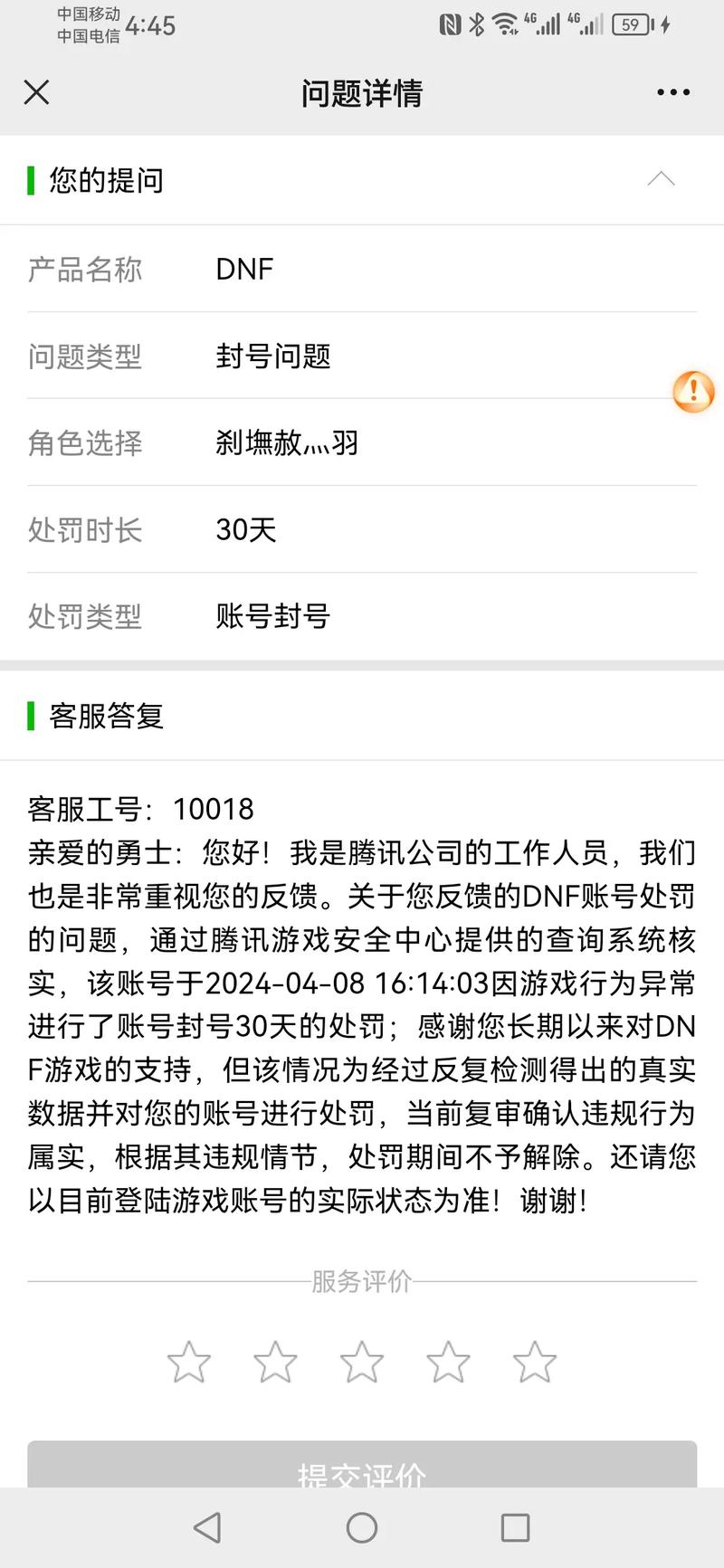The image size is (724, 1568).
Task: Submit the rating with 提交评价
Action: pyautogui.click(x=362, y=1464)
